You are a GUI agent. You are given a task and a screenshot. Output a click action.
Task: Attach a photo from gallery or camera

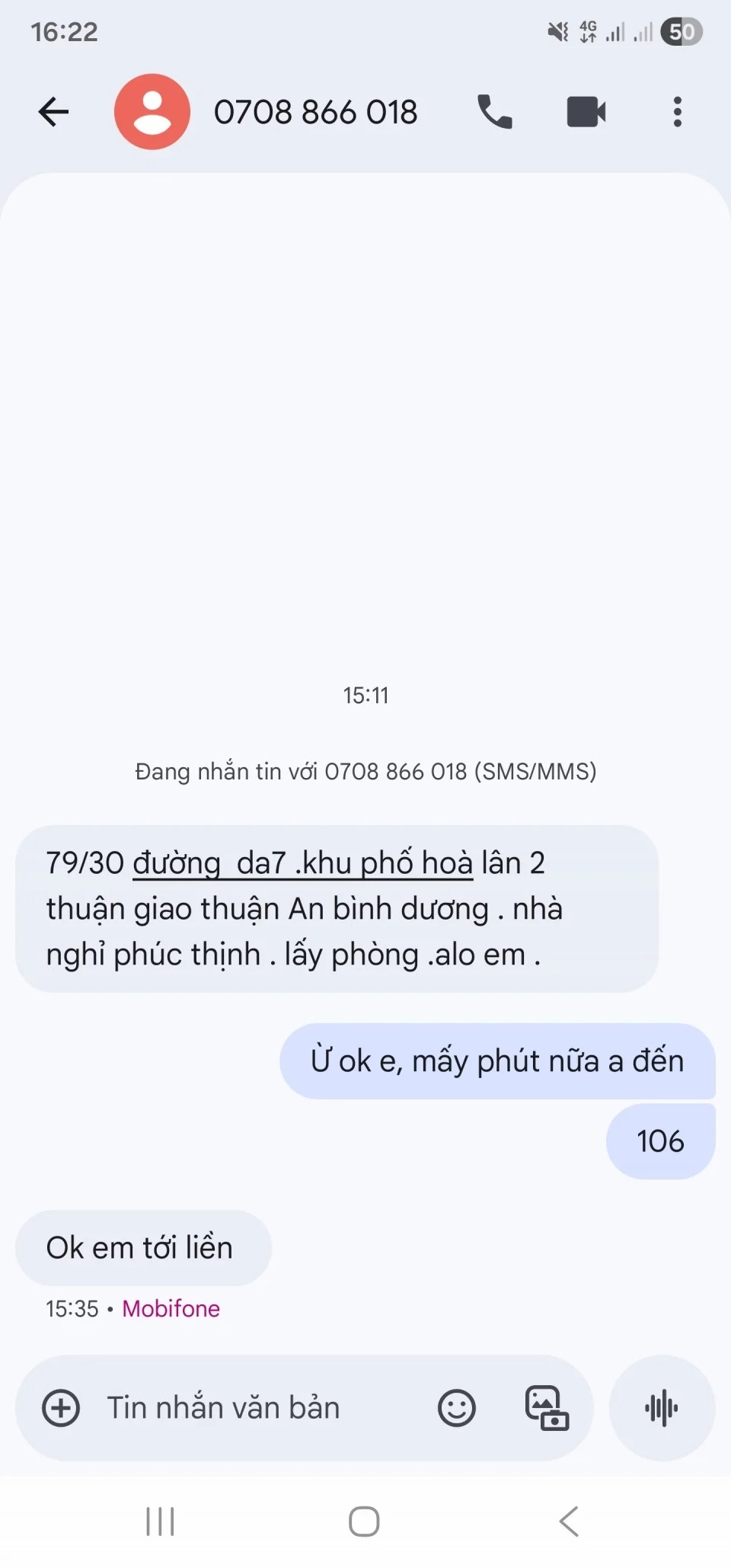point(547,1408)
